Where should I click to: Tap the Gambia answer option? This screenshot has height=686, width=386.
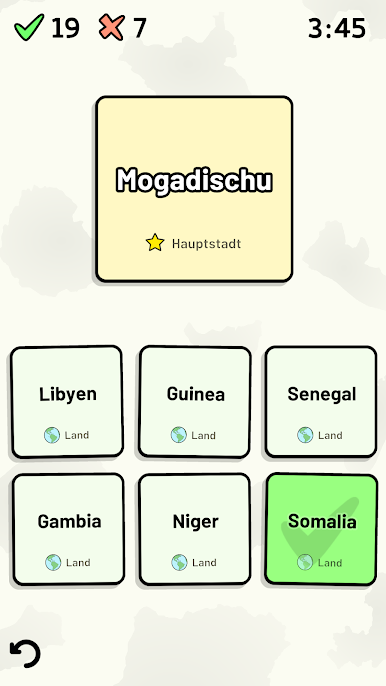pos(68,529)
